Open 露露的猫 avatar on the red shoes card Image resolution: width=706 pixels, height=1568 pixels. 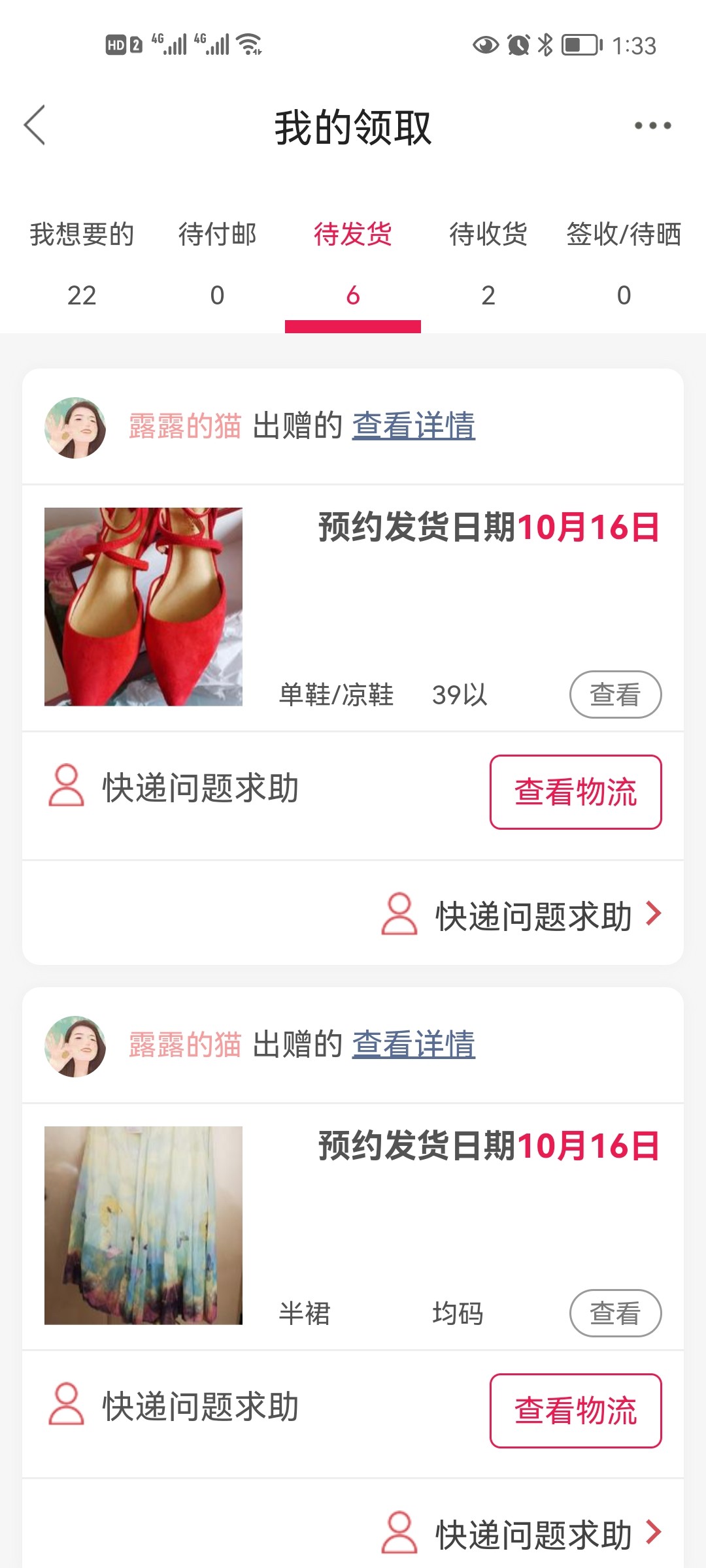(x=75, y=427)
